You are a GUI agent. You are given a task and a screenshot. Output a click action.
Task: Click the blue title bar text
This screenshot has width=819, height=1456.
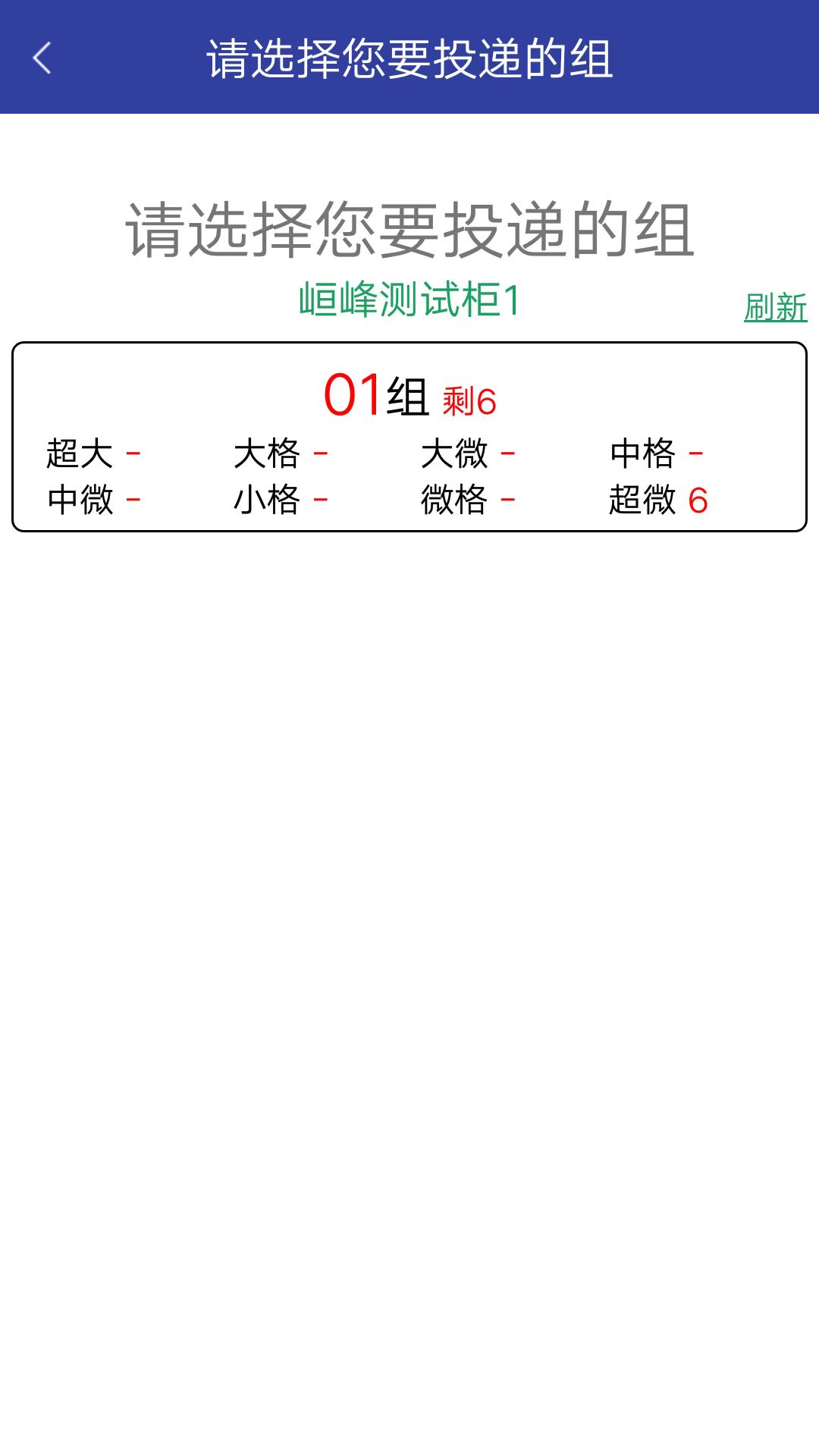tap(409, 58)
